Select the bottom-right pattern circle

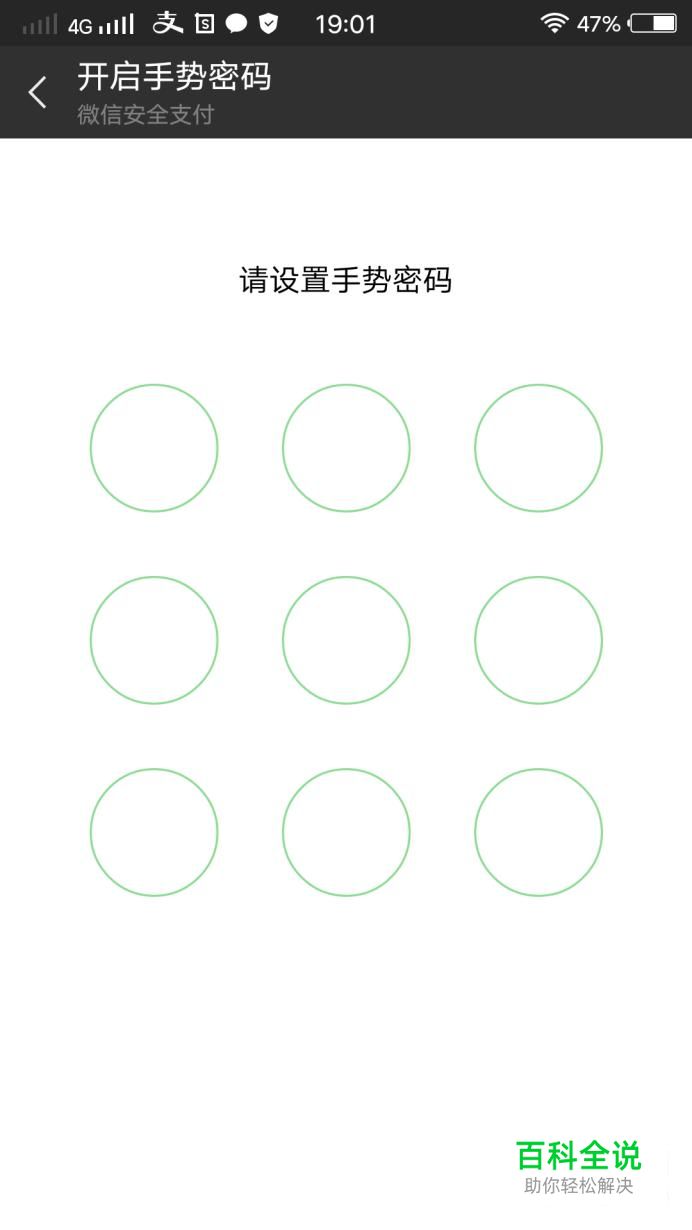538,832
